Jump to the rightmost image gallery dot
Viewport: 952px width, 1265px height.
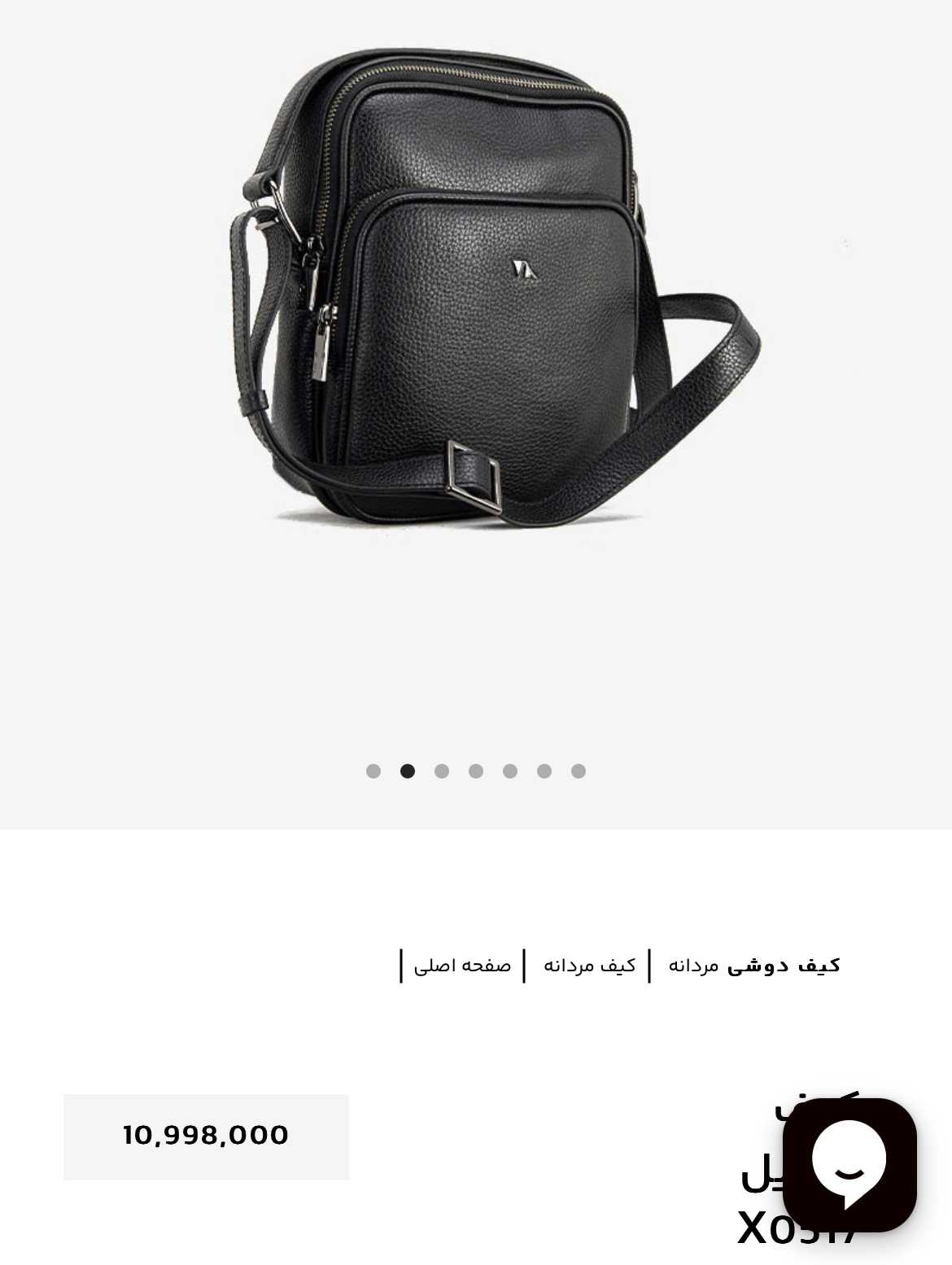579,771
